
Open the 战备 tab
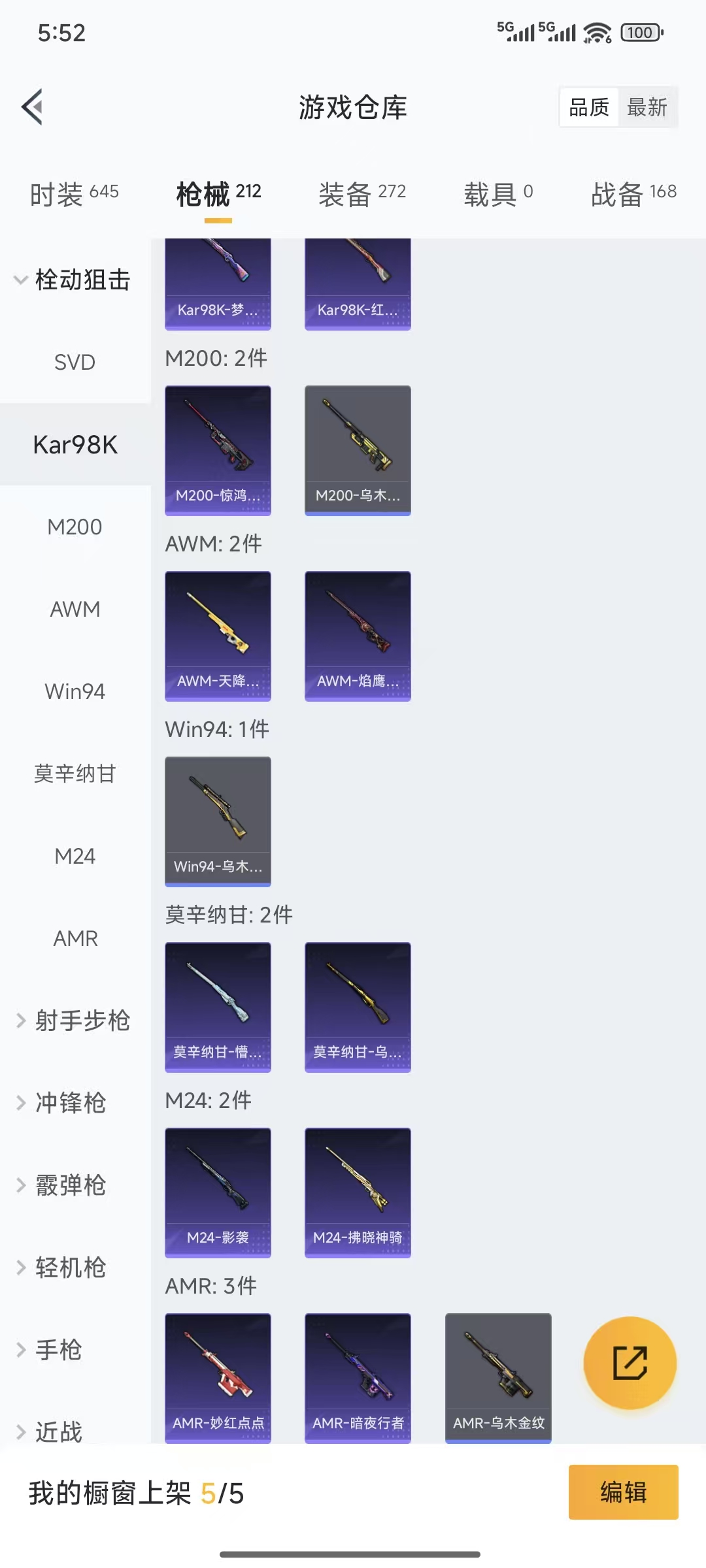[633, 193]
